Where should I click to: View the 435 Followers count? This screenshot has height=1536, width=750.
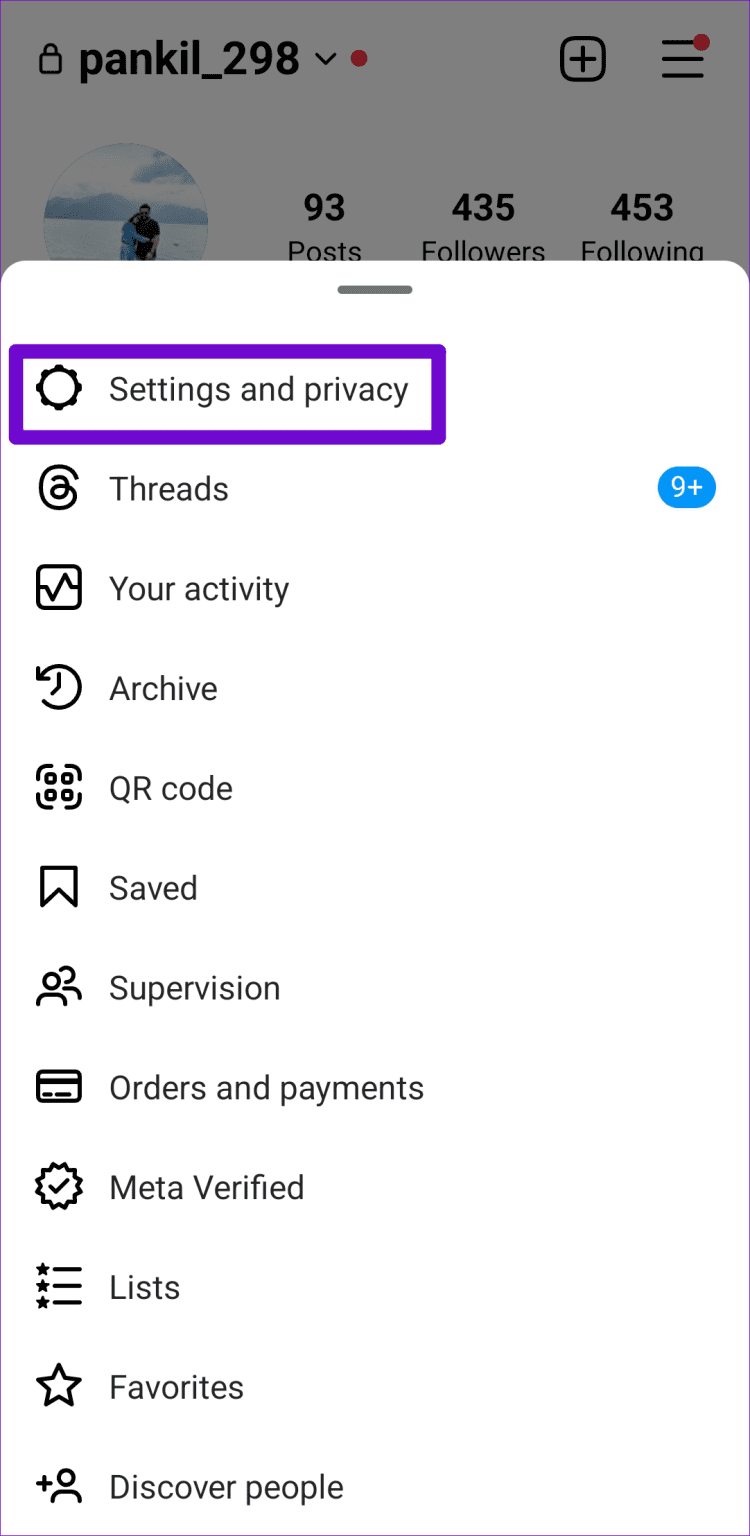tap(483, 220)
